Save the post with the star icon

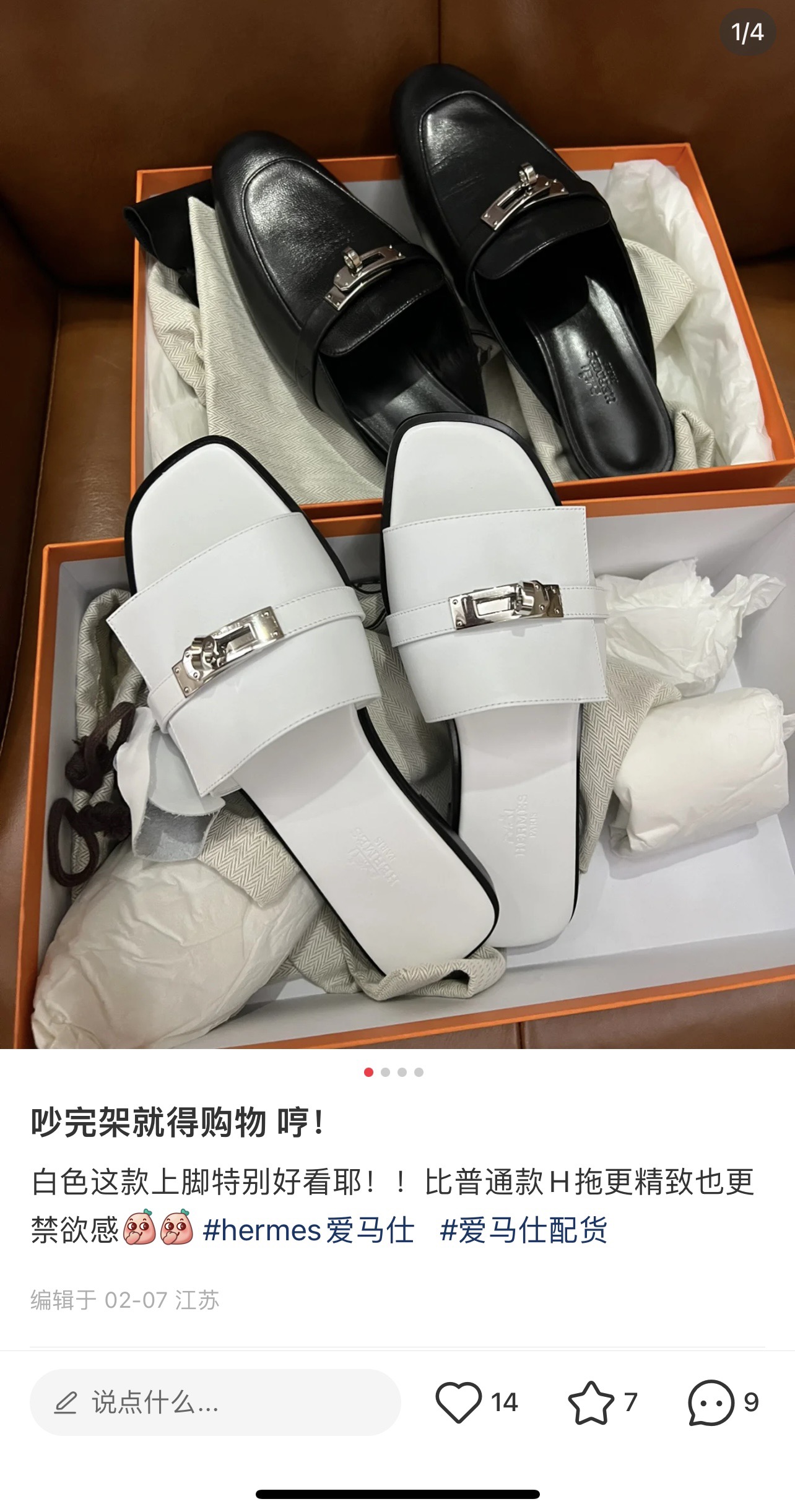tap(591, 1402)
